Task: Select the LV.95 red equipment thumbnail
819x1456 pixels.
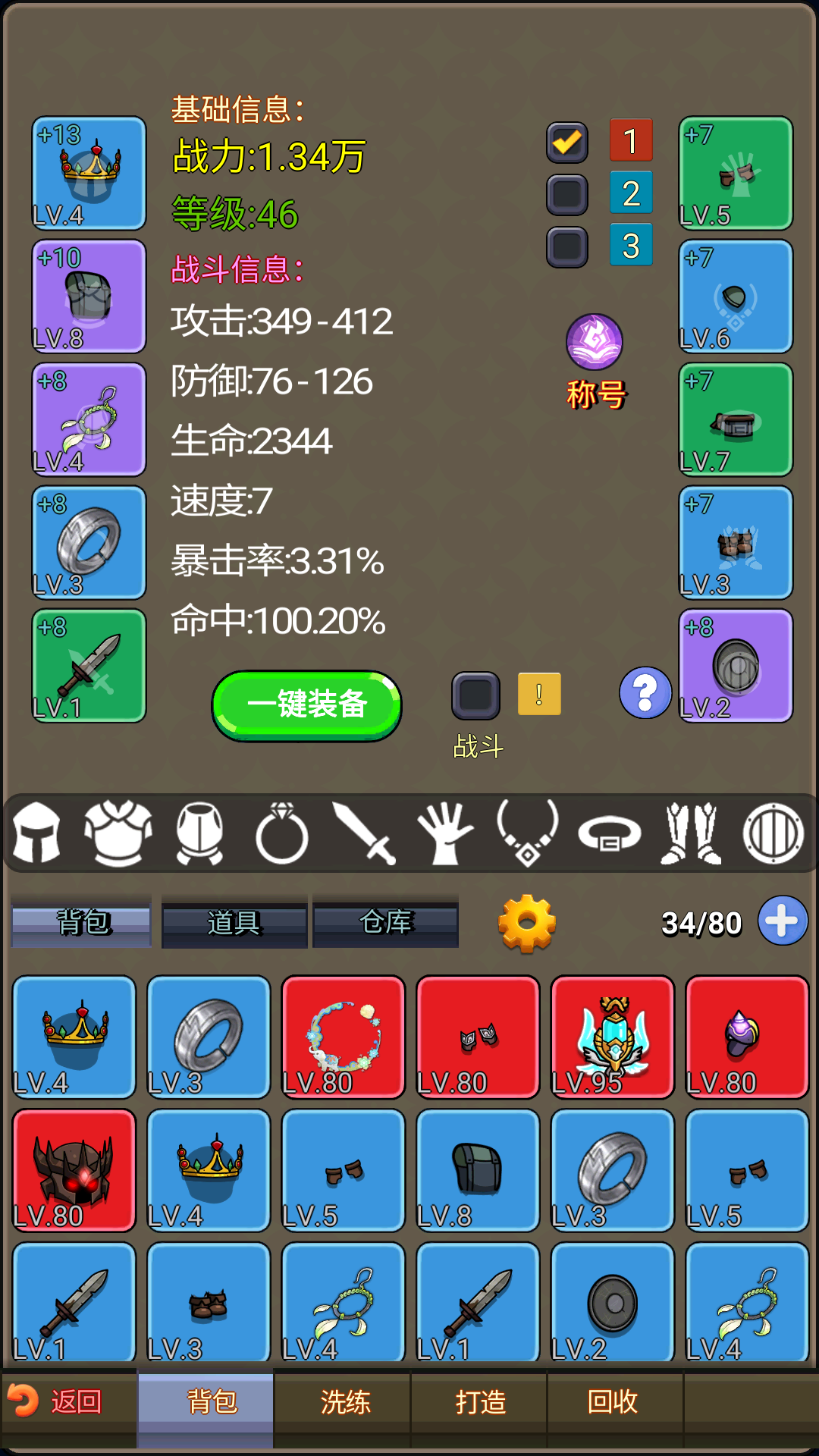Action: click(x=611, y=1037)
